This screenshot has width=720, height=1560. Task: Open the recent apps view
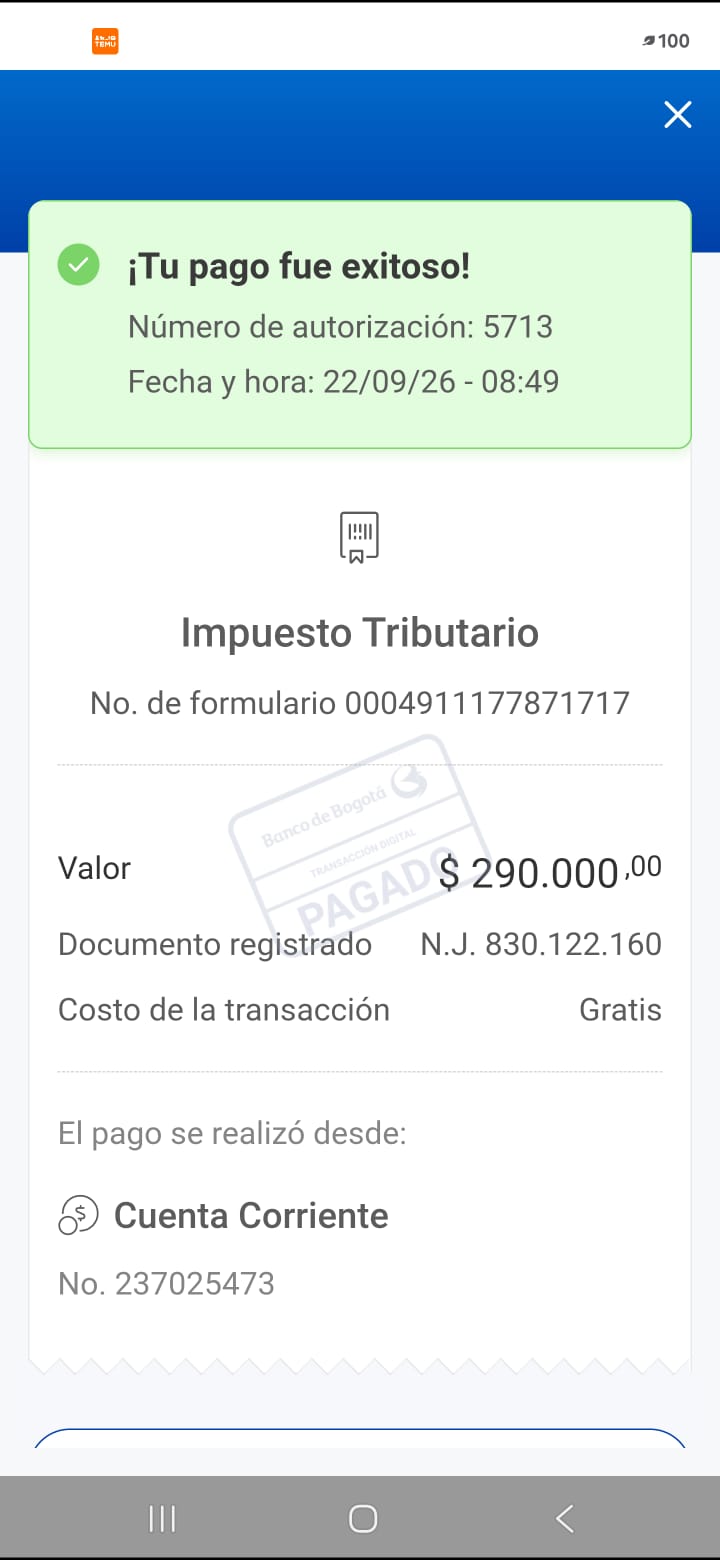162,1519
